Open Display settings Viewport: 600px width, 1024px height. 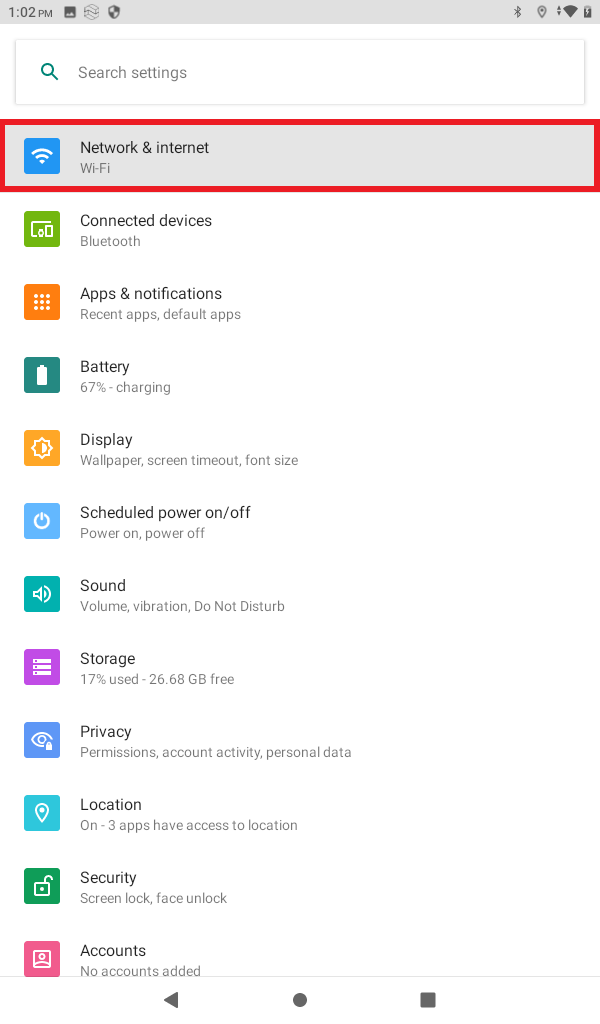click(x=300, y=449)
